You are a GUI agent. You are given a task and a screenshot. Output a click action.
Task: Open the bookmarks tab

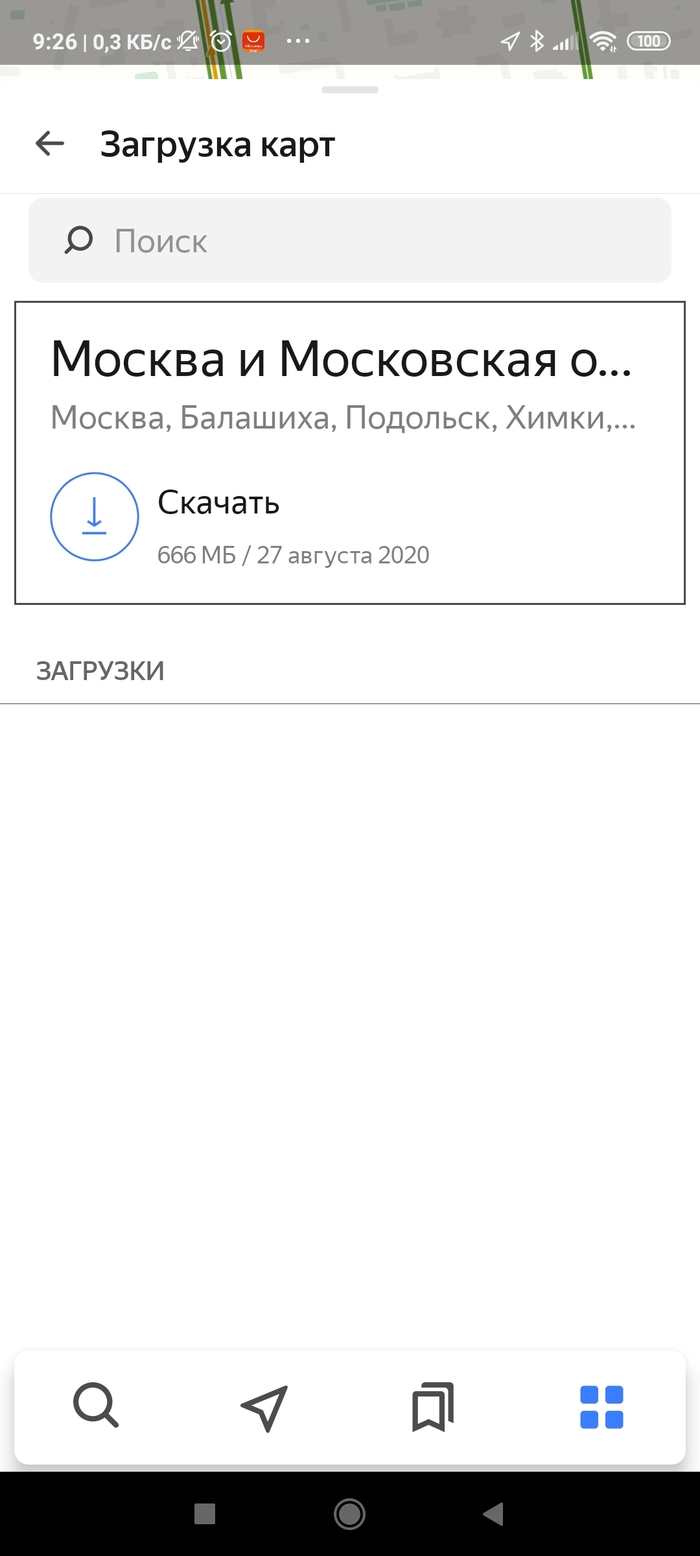(x=433, y=1407)
